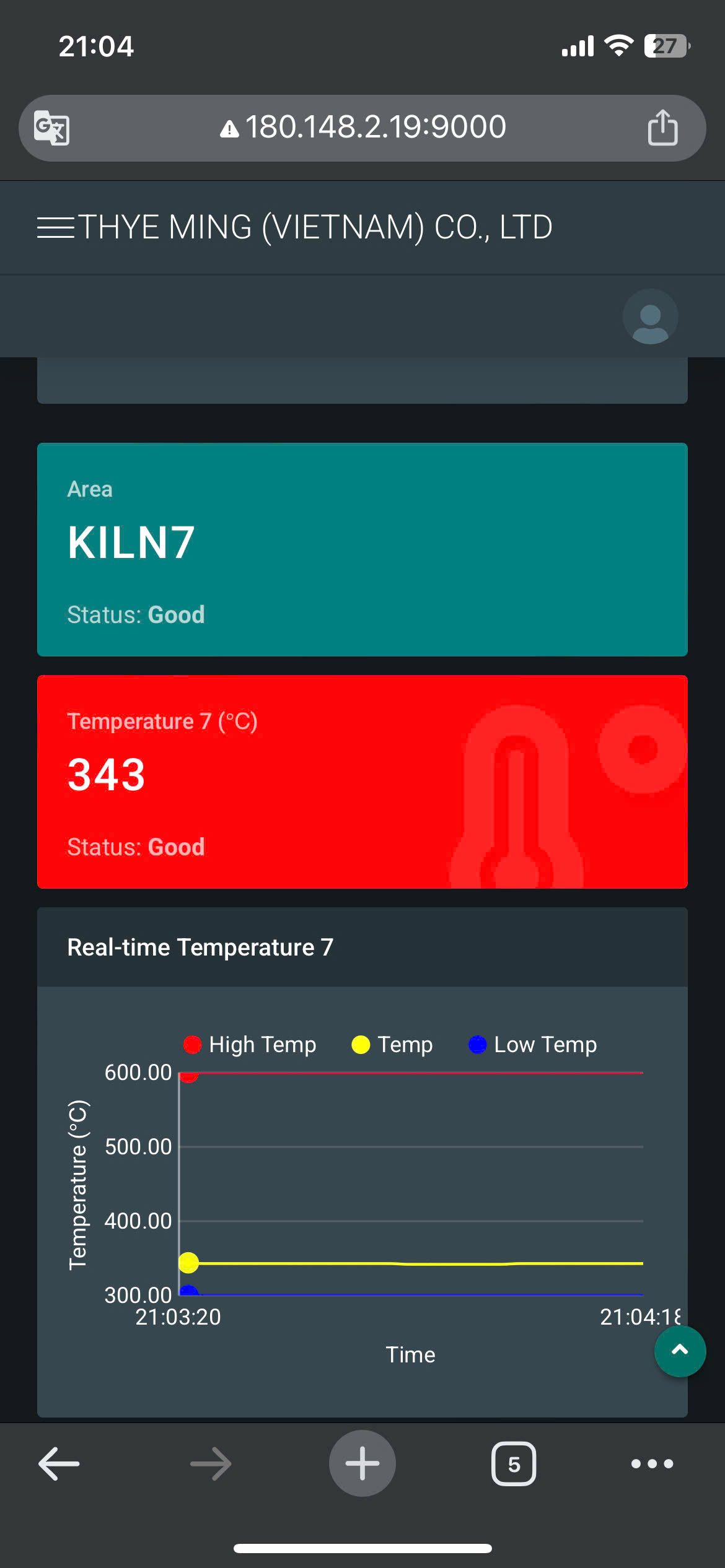This screenshot has width=725, height=1568.
Task: Open the browser more options menu
Action: (x=652, y=1463)
